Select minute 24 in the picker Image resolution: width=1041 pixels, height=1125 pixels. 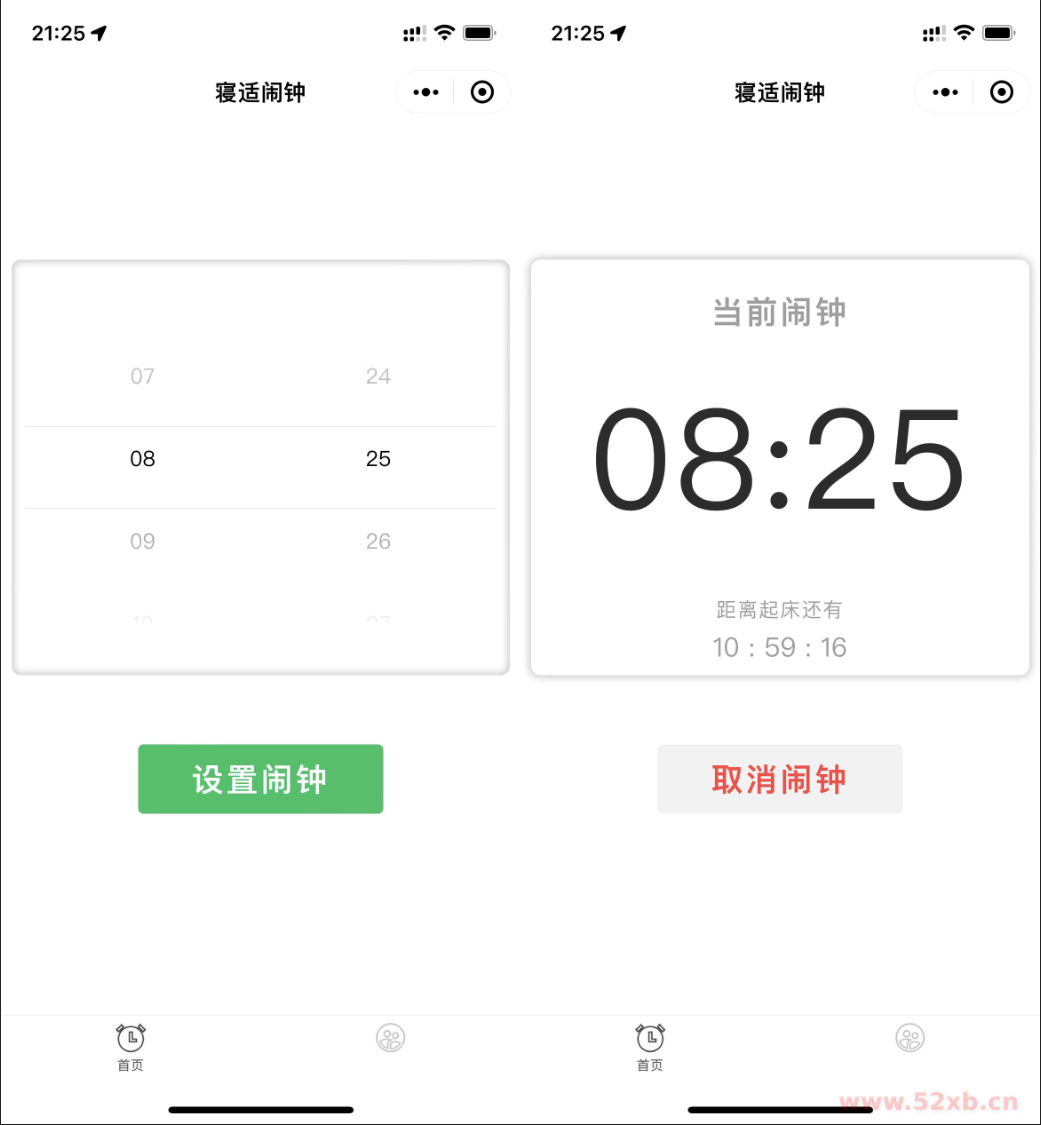[378, 376]
